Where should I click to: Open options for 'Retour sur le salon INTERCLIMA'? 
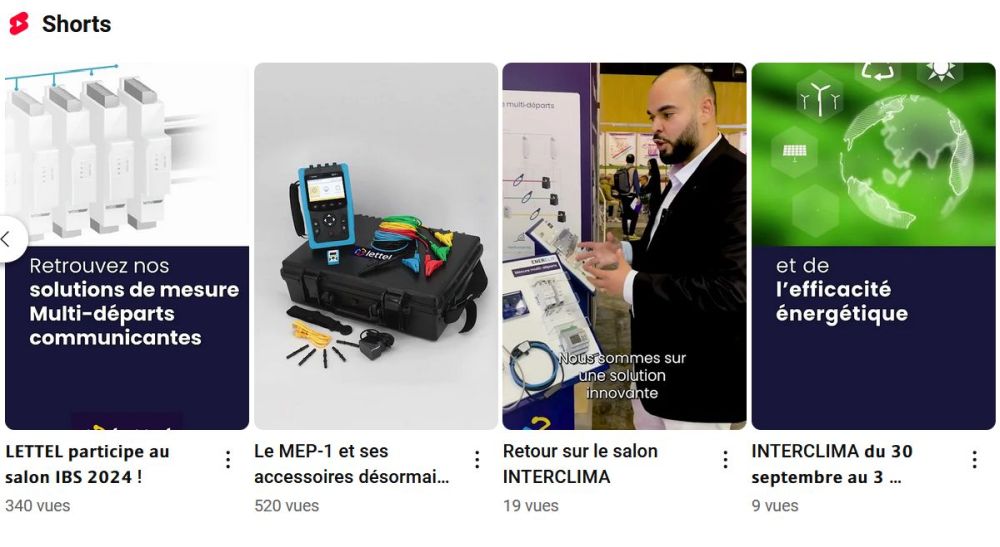point(726,459)
